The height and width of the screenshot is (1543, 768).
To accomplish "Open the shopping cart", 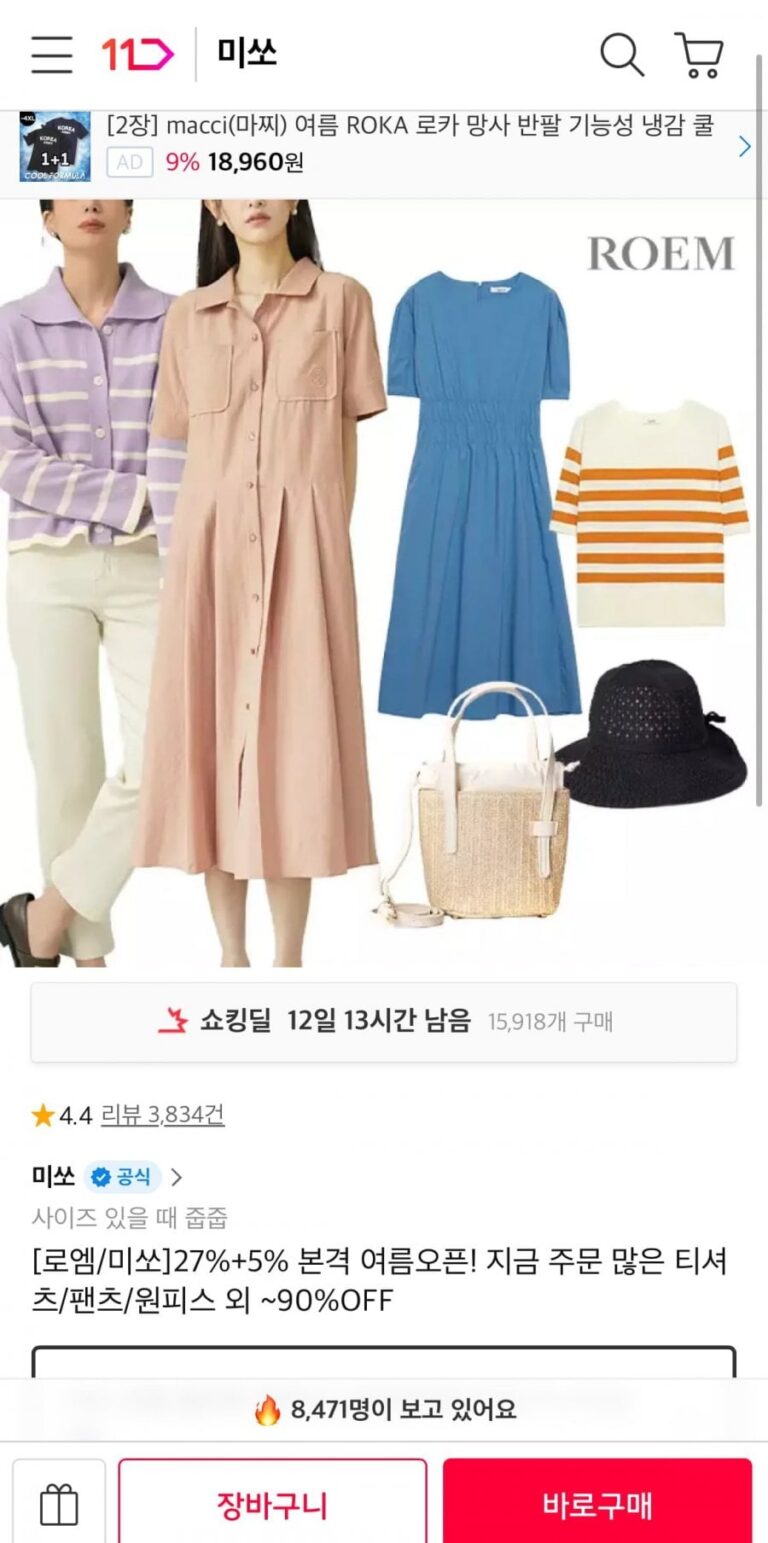I will click(x=699, y=54).
